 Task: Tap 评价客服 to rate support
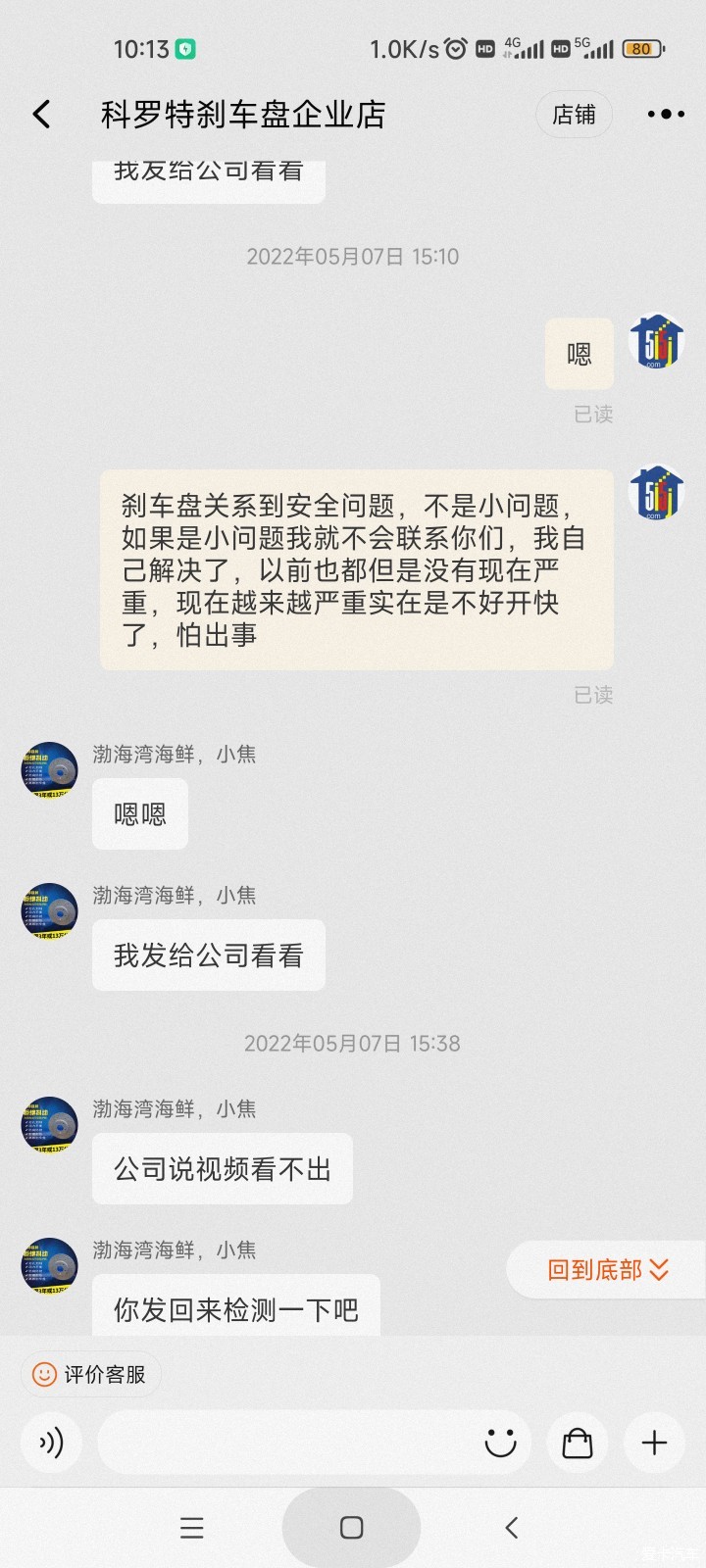pyautogui.click(x=90, y=1375)
